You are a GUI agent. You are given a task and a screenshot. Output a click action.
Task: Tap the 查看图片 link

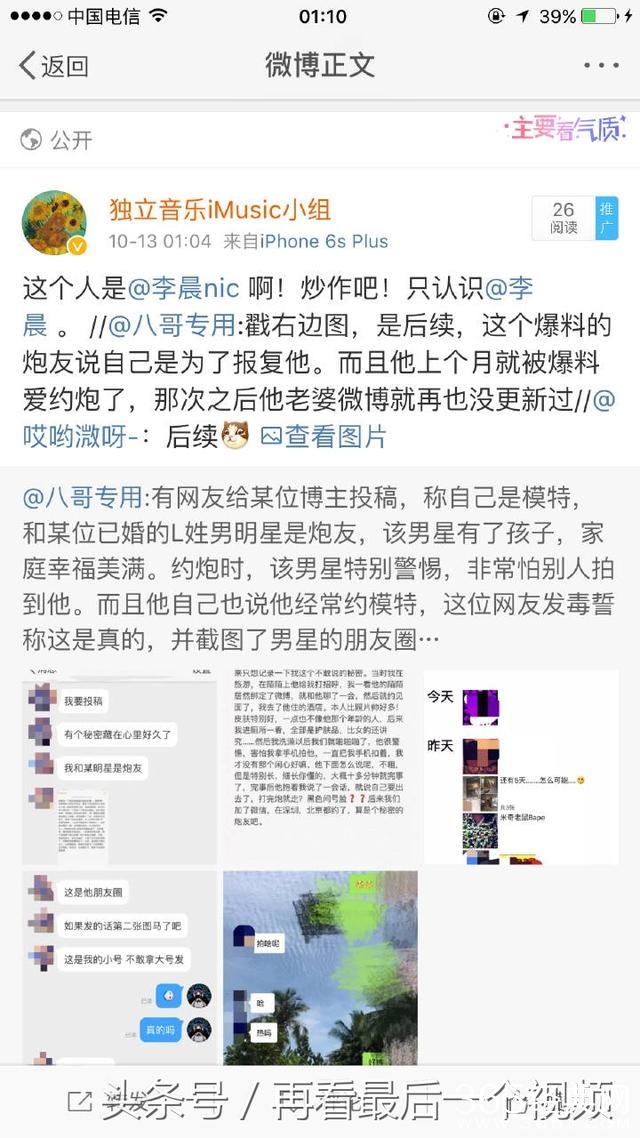pyautogui.click(x=323, y=436)
